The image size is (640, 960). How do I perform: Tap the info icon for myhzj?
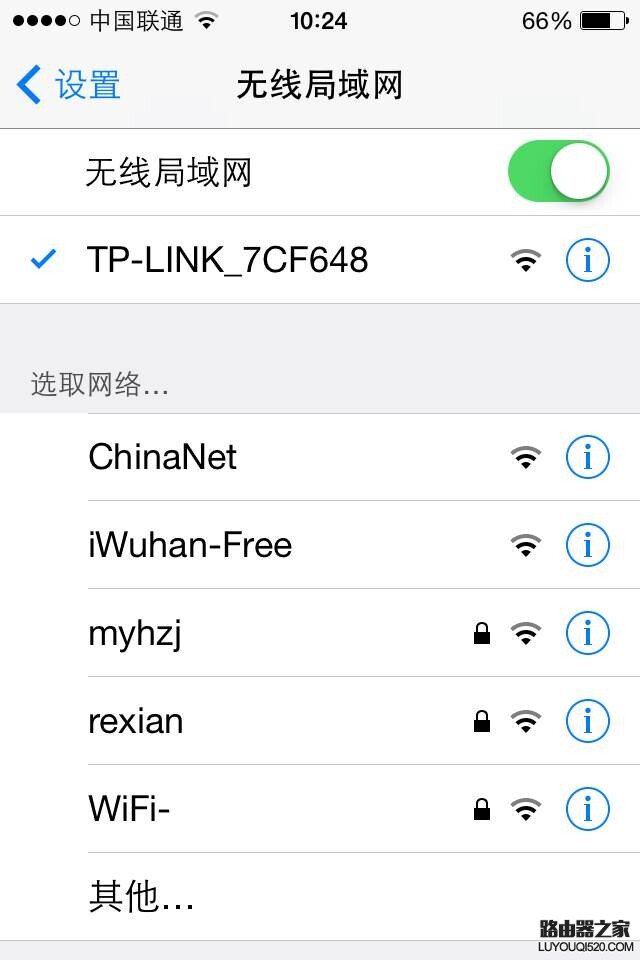(587, 633)
